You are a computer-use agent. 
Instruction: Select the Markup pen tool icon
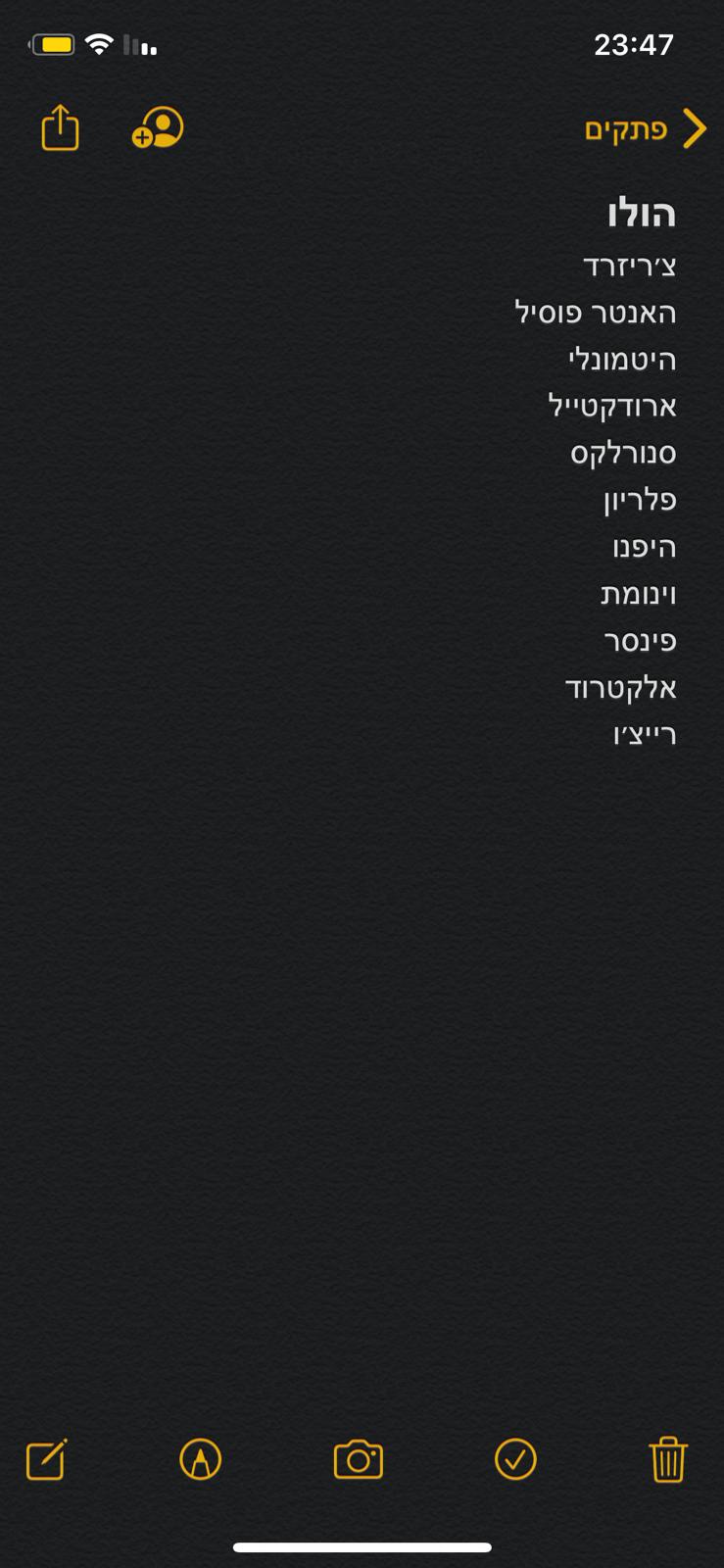pyautogui.click(x=200, y=1459)
